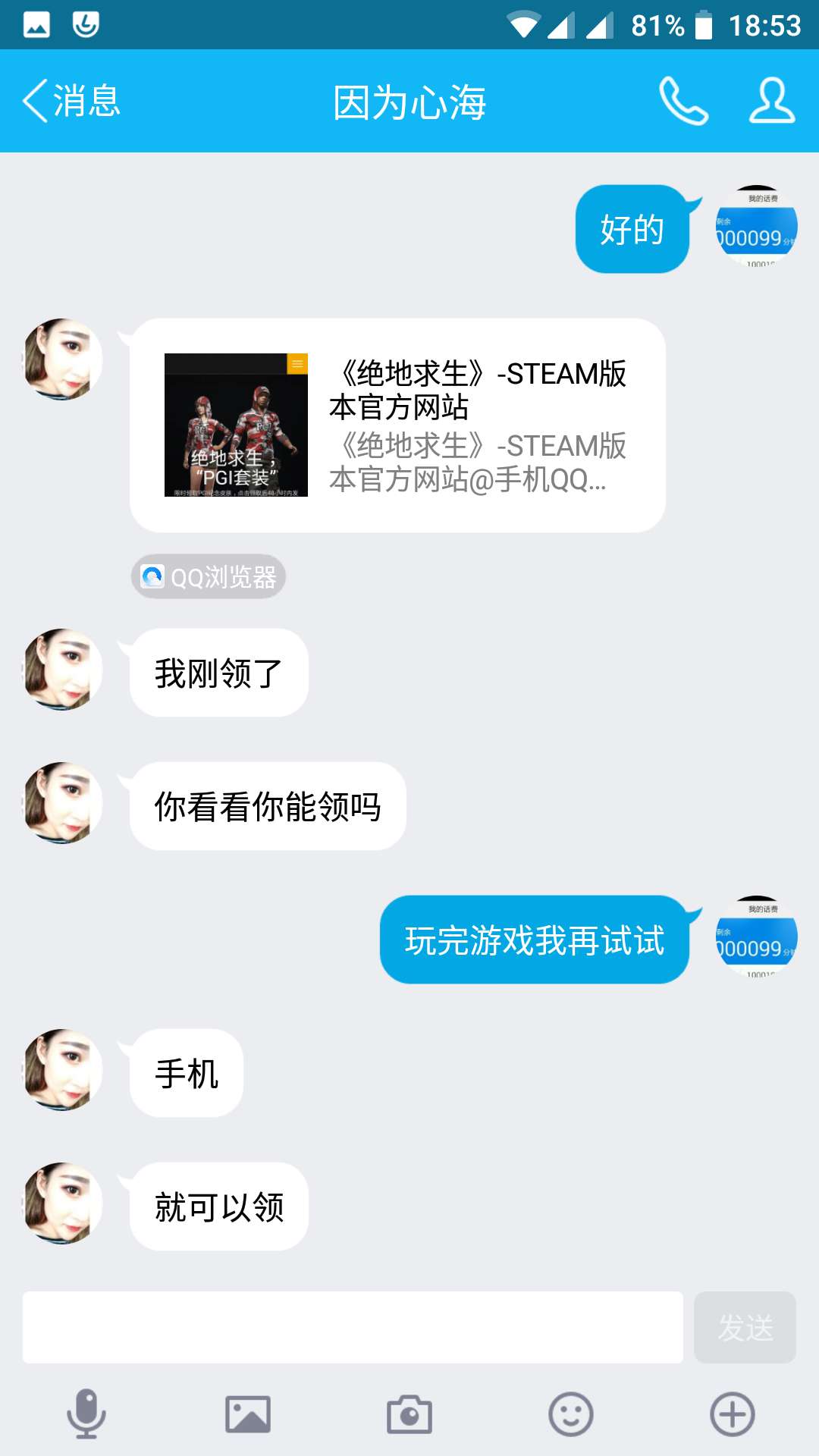Tap my own avatar beside 好的
819x1456 pixels.
(756, 226)
